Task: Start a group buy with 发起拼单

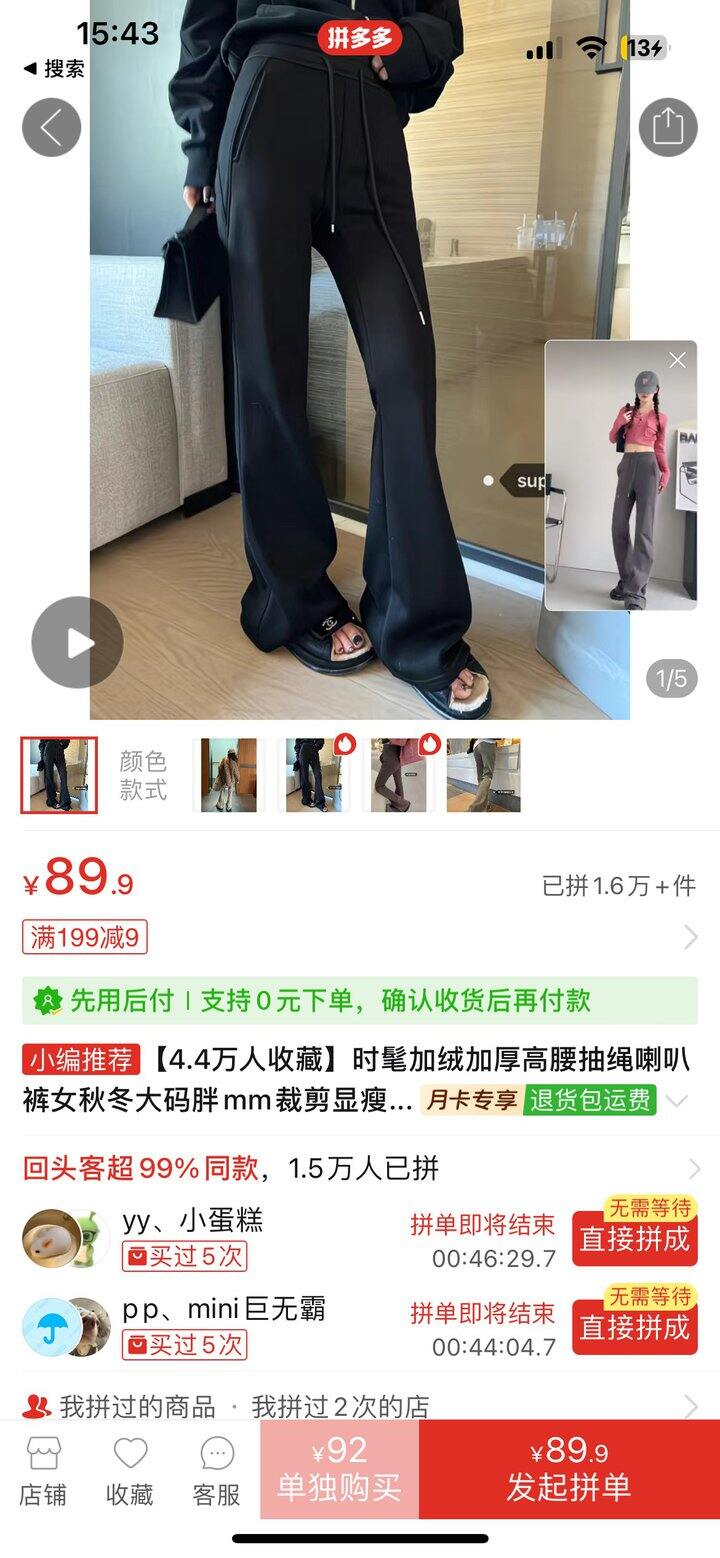Action: coord(568,1470)
